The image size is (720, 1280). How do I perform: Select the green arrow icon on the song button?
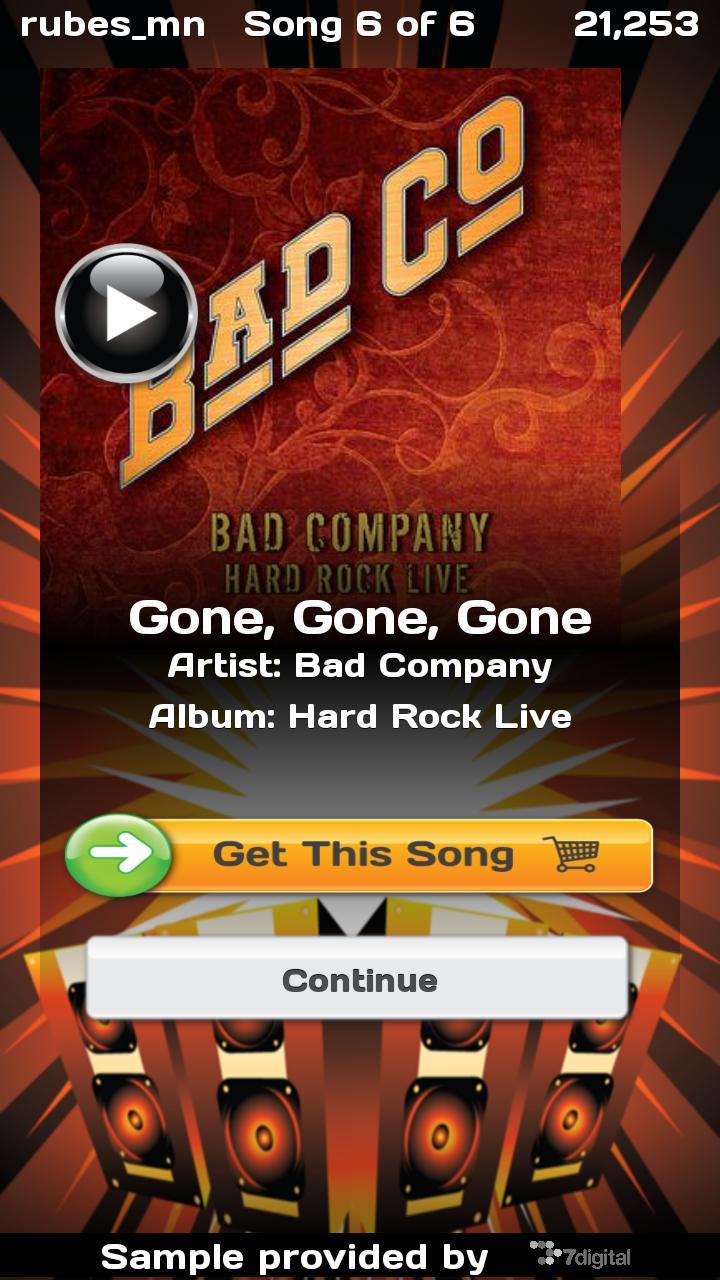pos(117,854)
